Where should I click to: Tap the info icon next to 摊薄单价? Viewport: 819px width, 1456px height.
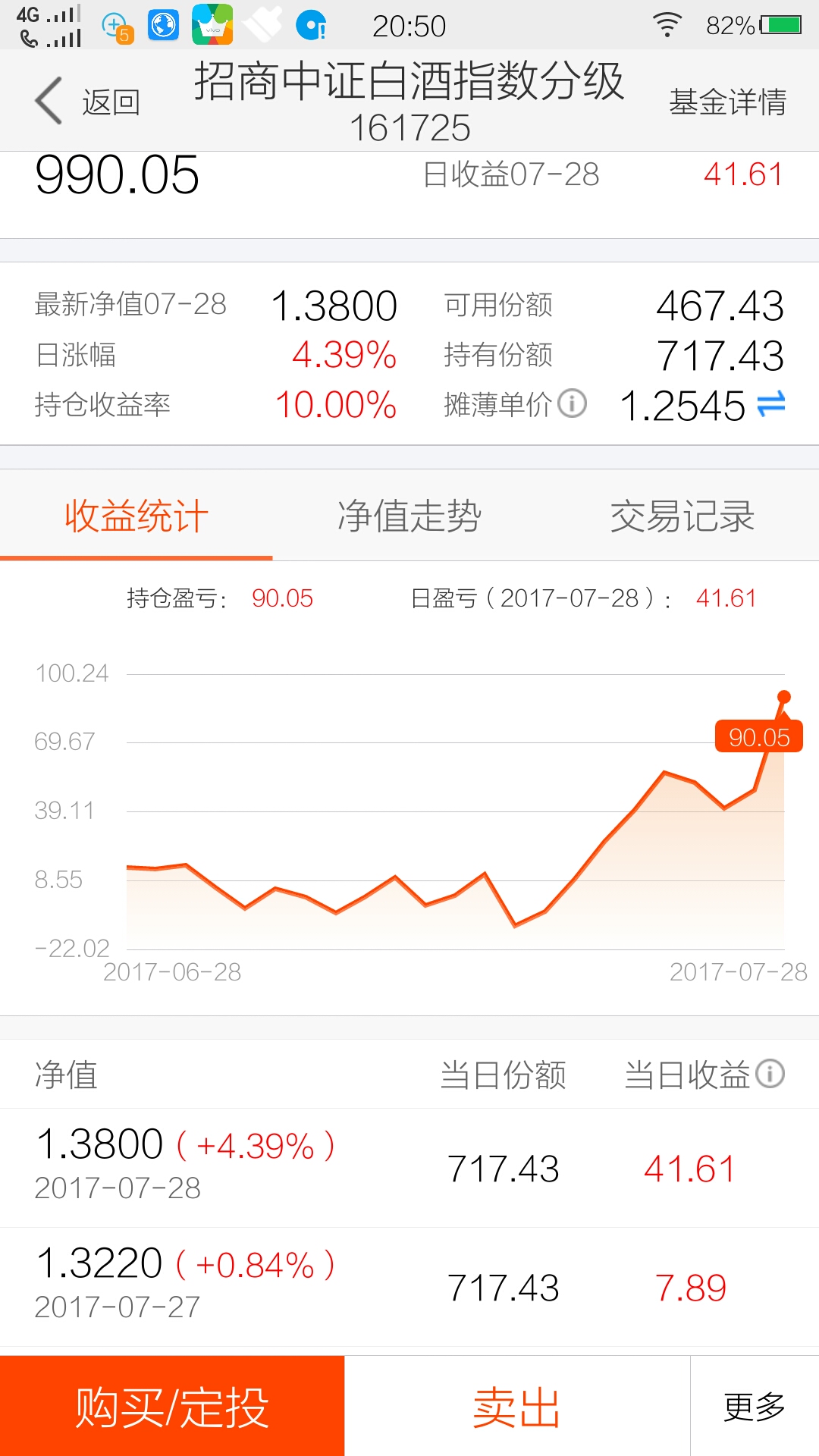[573, 403]
